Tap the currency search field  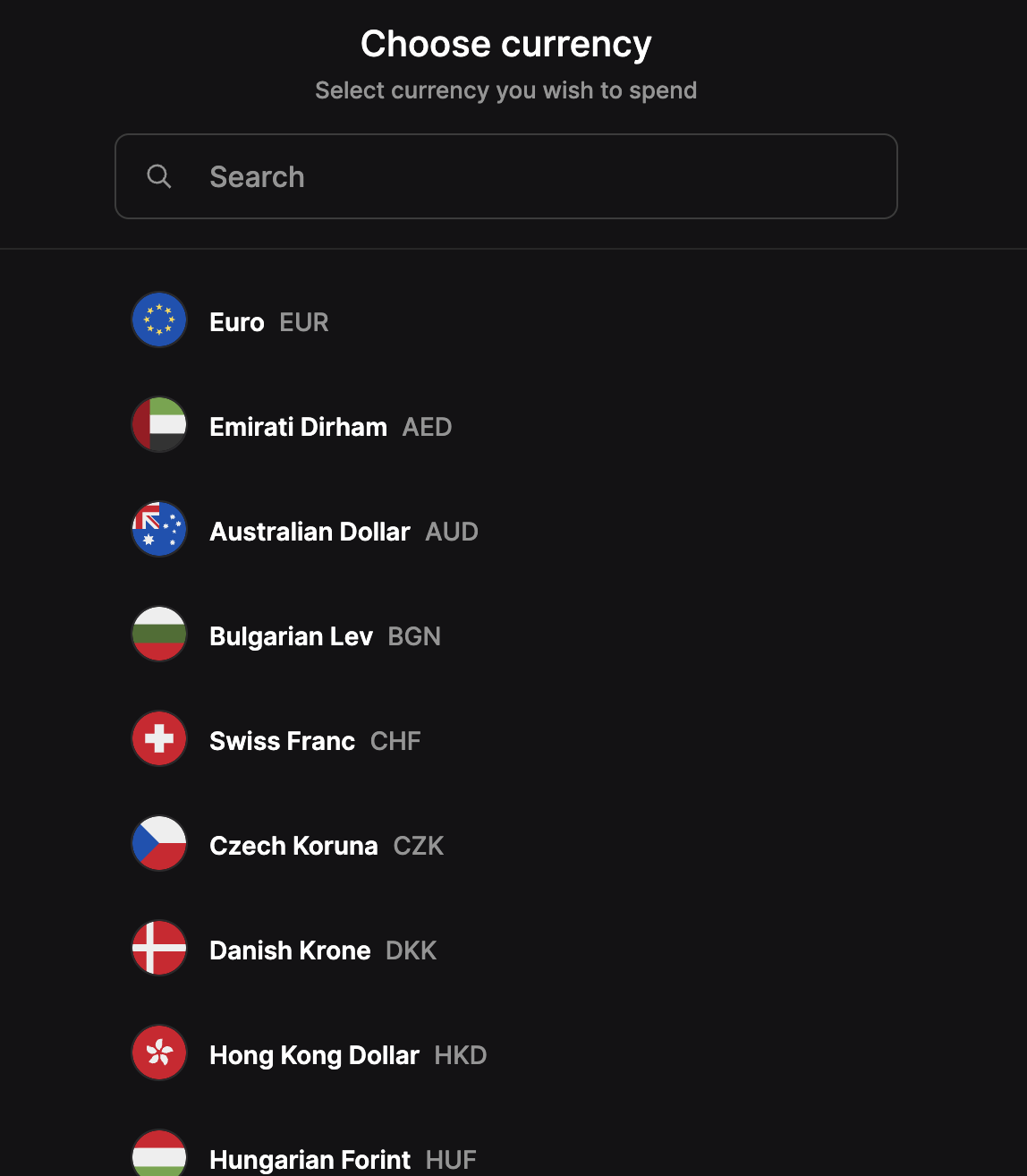click(505, 176)
